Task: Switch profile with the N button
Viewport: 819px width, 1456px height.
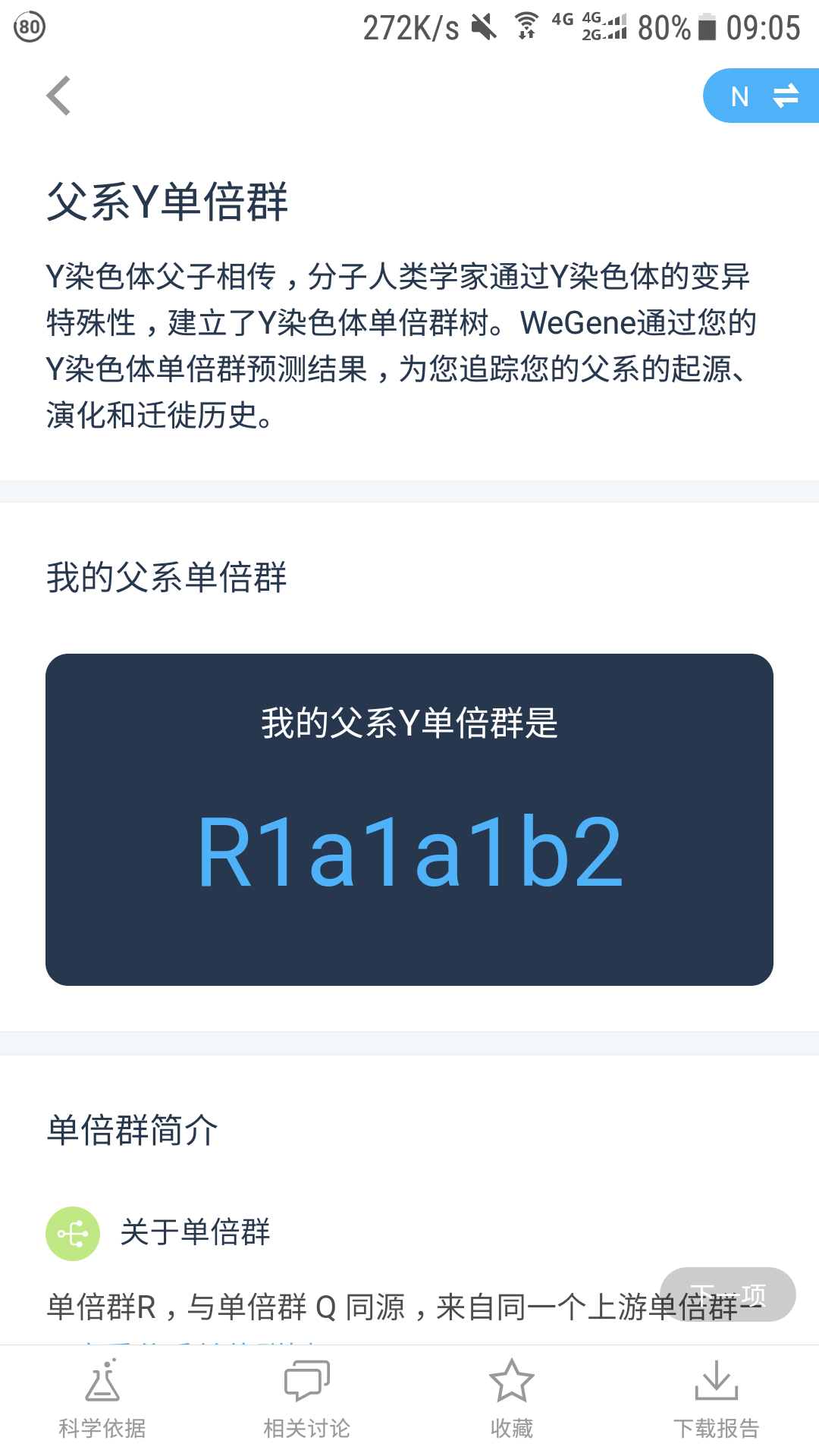Action: 761,96
